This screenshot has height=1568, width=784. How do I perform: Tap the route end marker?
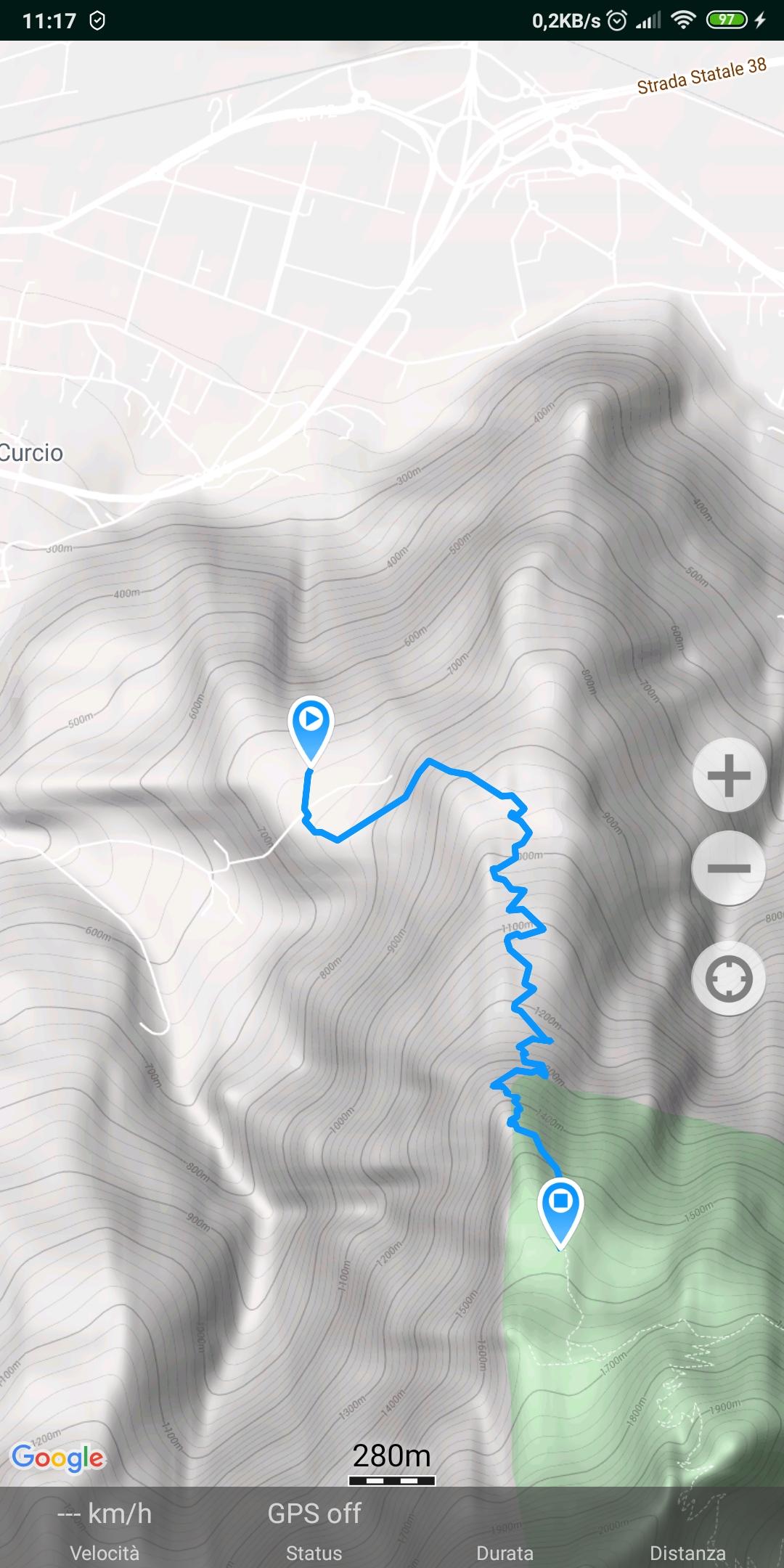(560, 1209)
